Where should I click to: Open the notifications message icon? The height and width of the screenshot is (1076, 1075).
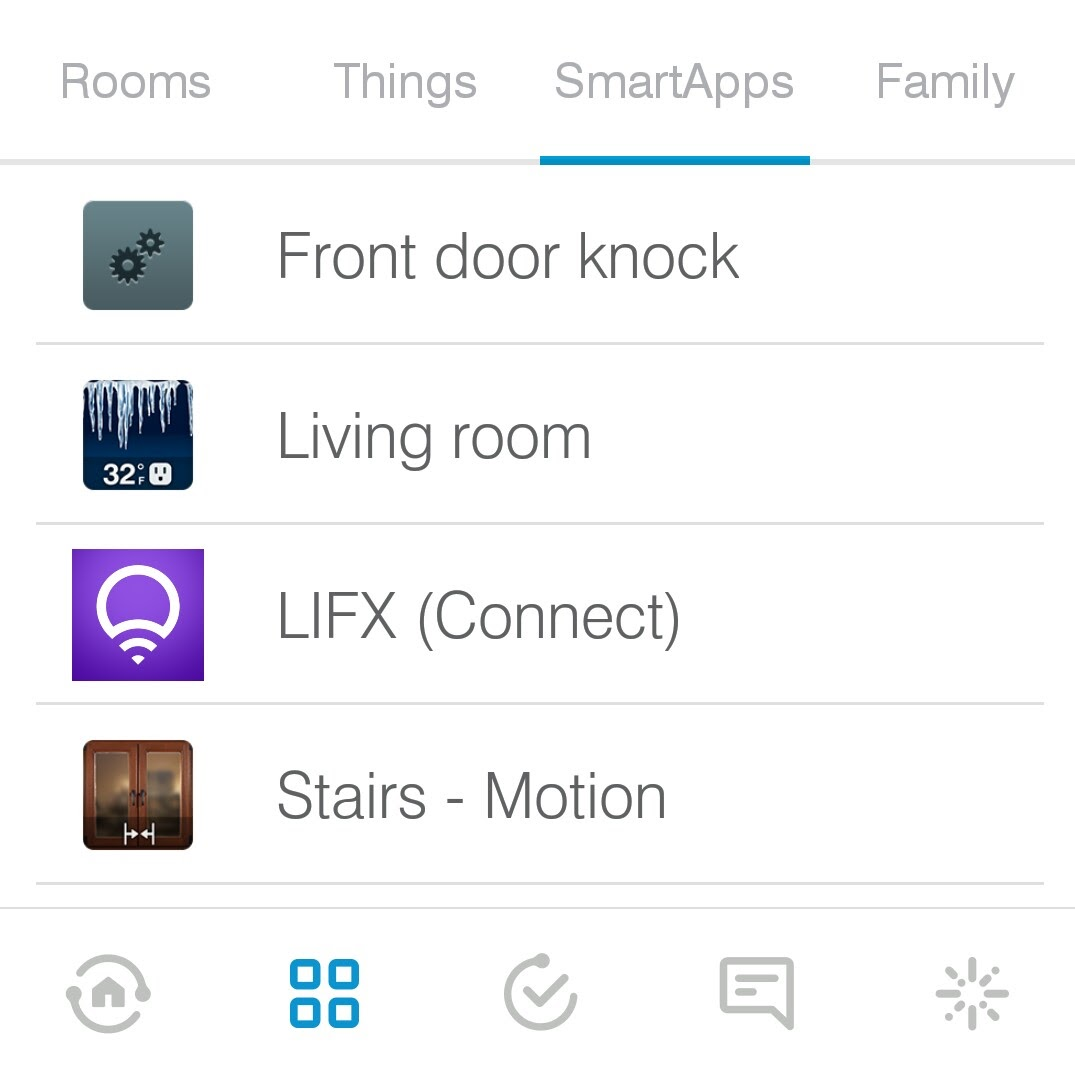[756, 993]
